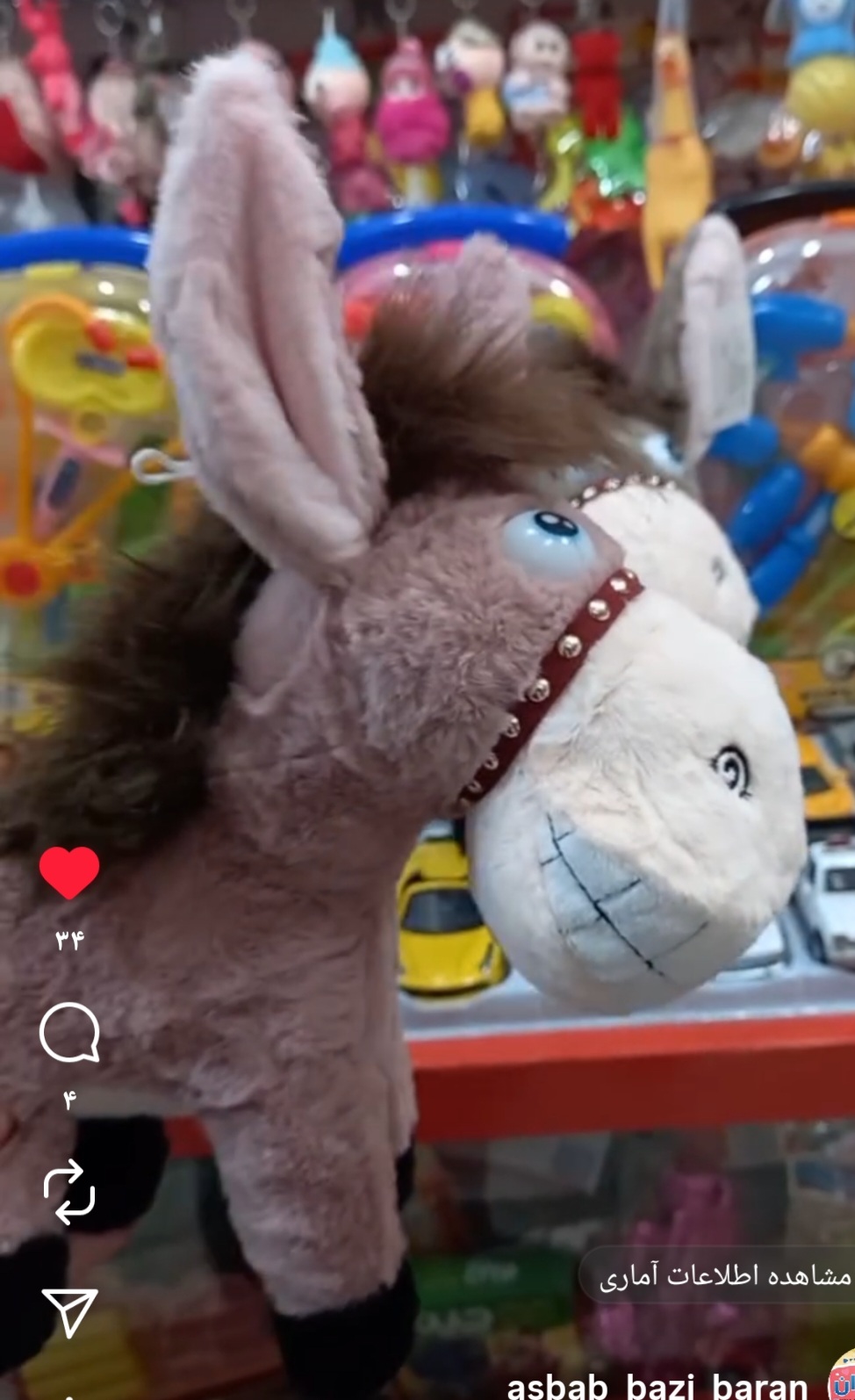
Task: Repost this reel
Action: [69, 1192]
